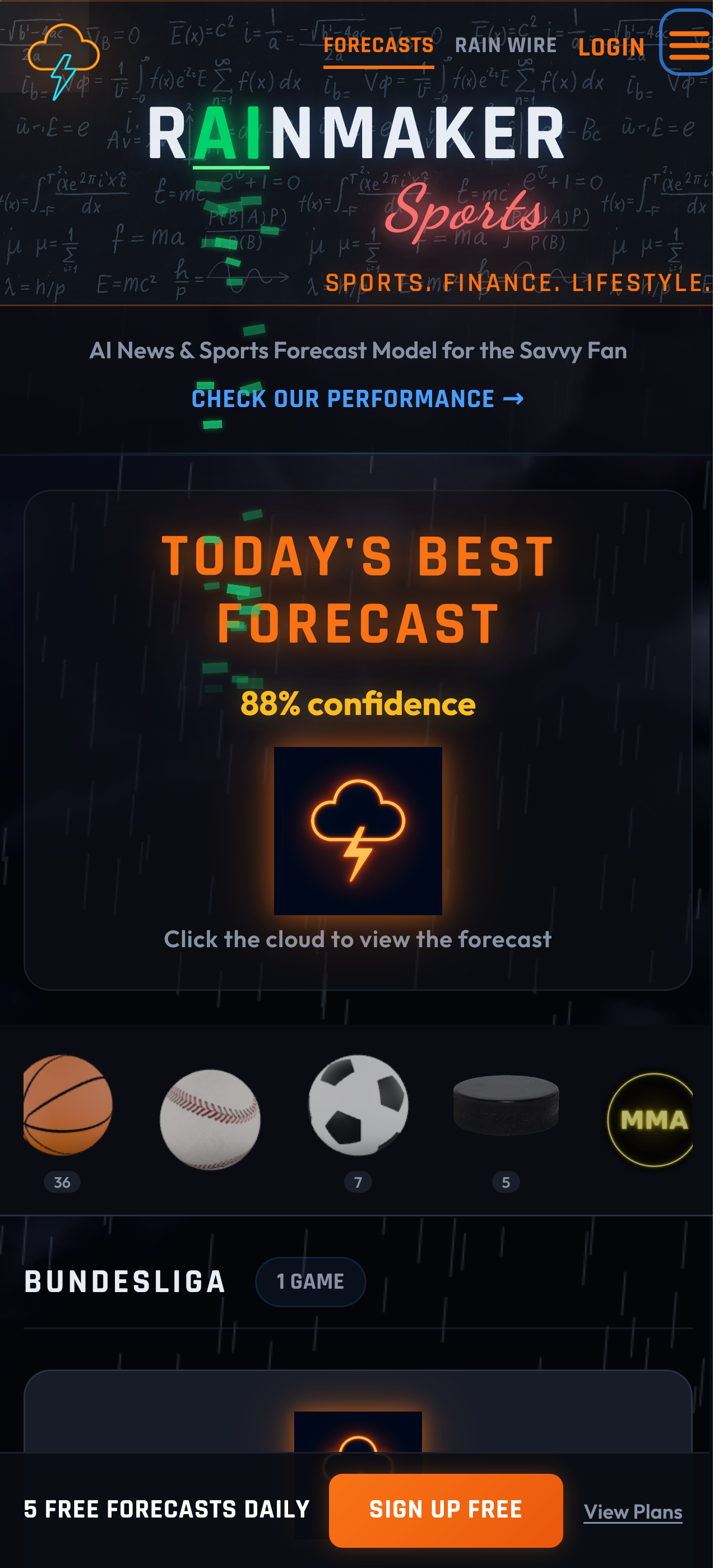This screenshot has height=1568, width=723.
Task: Select the hockey puck sport filter
Action: coord(506,1105)
